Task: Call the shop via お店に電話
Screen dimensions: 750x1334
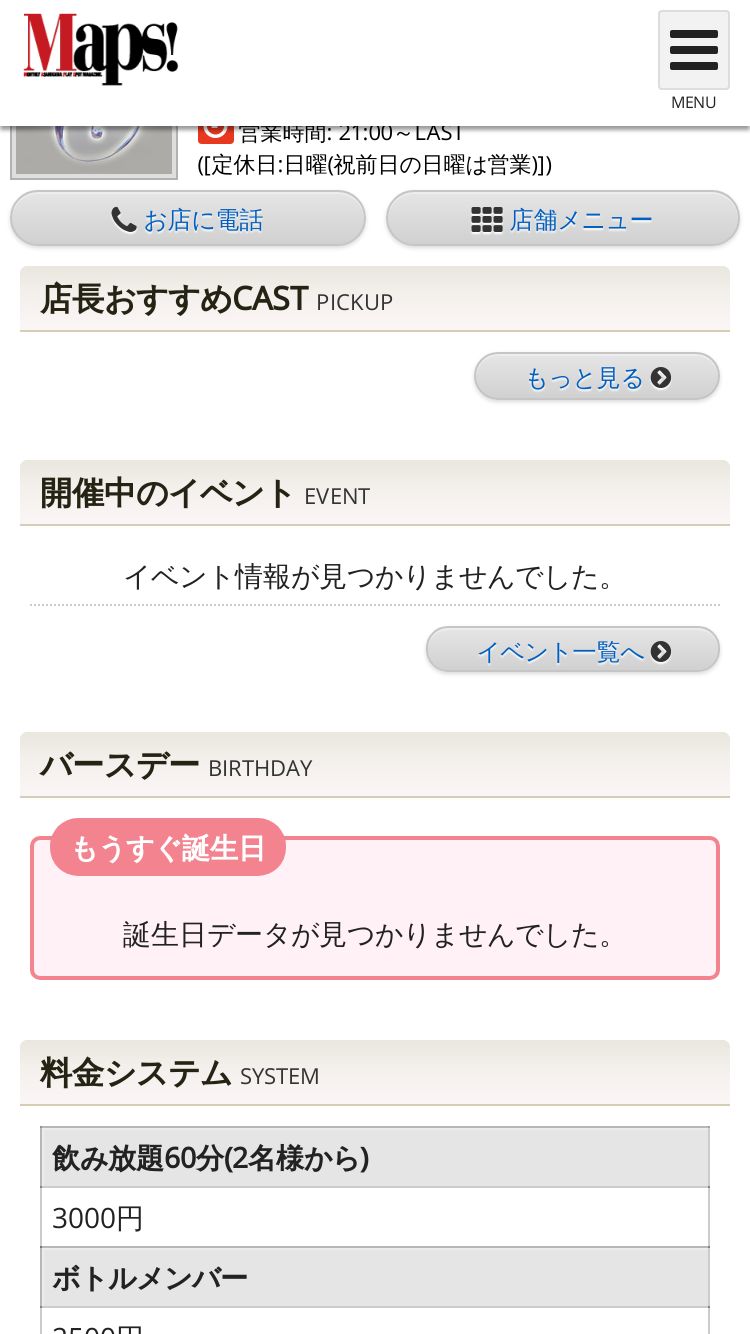Action: pyautogui.click(x=188, y=219)
